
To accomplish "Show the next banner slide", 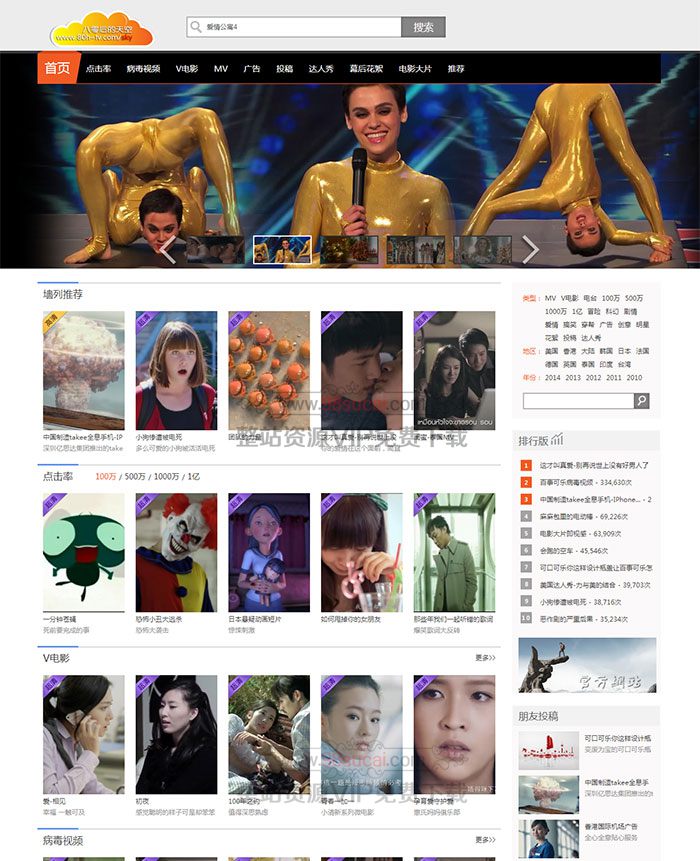I will click(530, 249).
